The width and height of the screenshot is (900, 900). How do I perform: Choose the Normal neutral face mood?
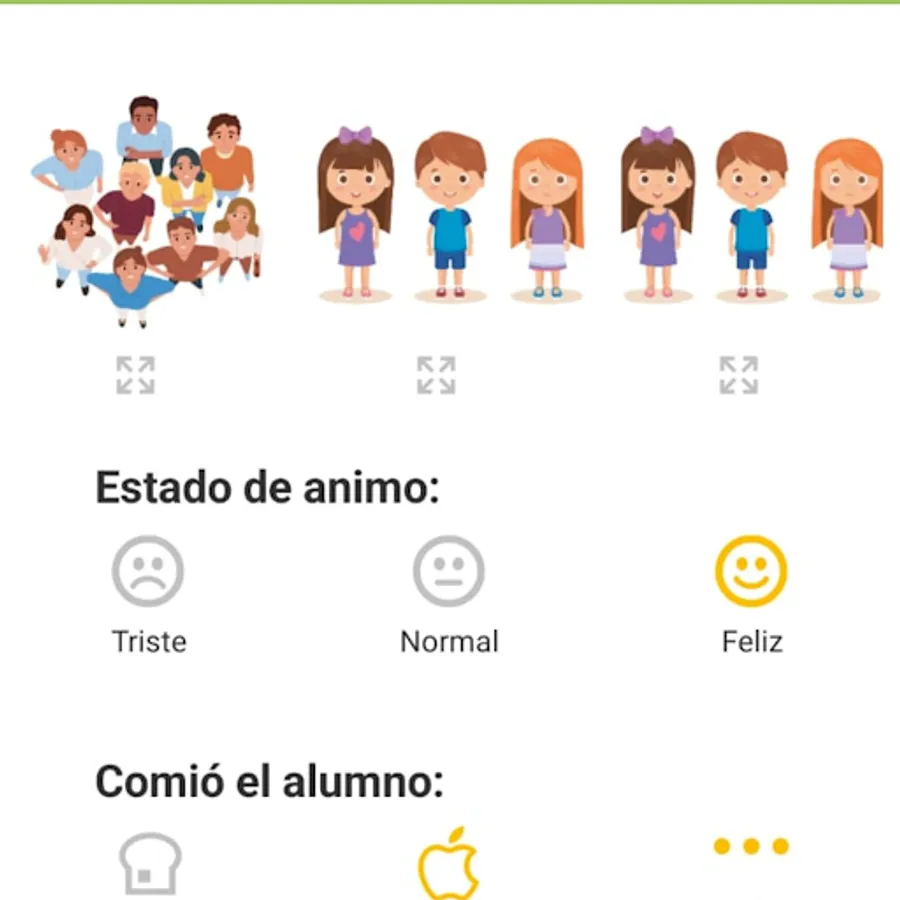point(449,572)
